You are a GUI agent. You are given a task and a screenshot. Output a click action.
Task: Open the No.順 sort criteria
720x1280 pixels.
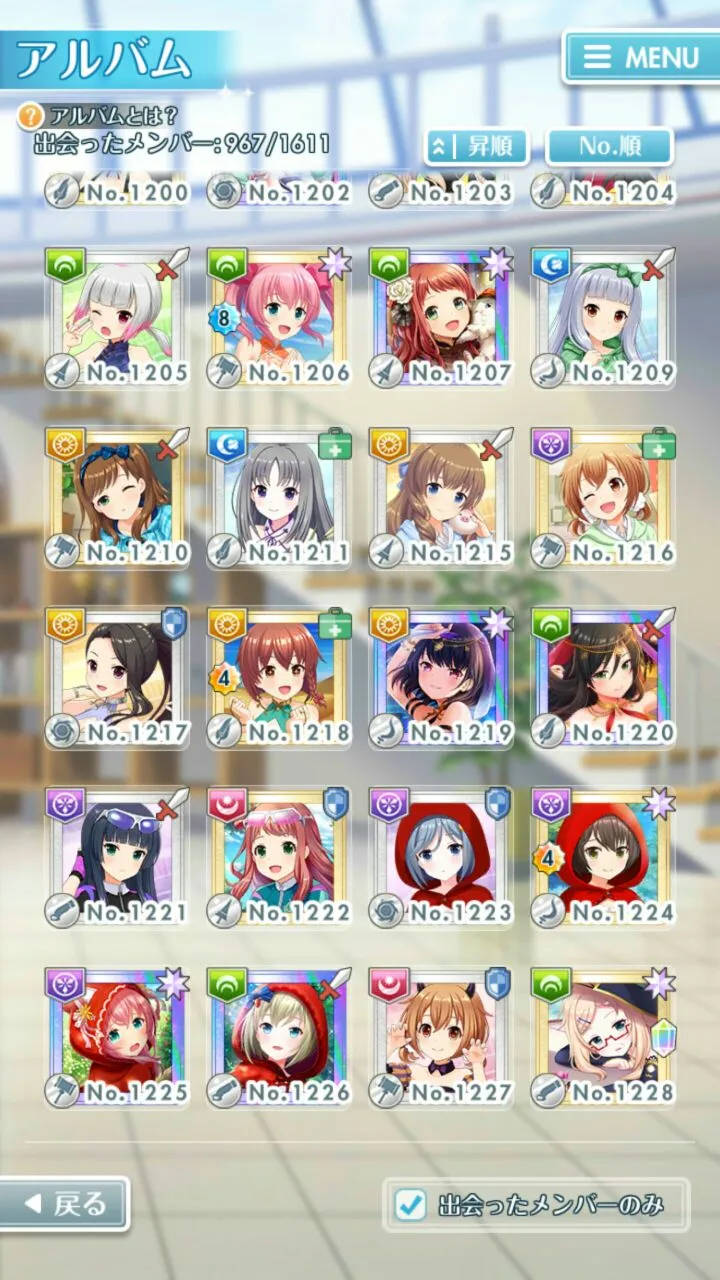click(x=609, y=146)
